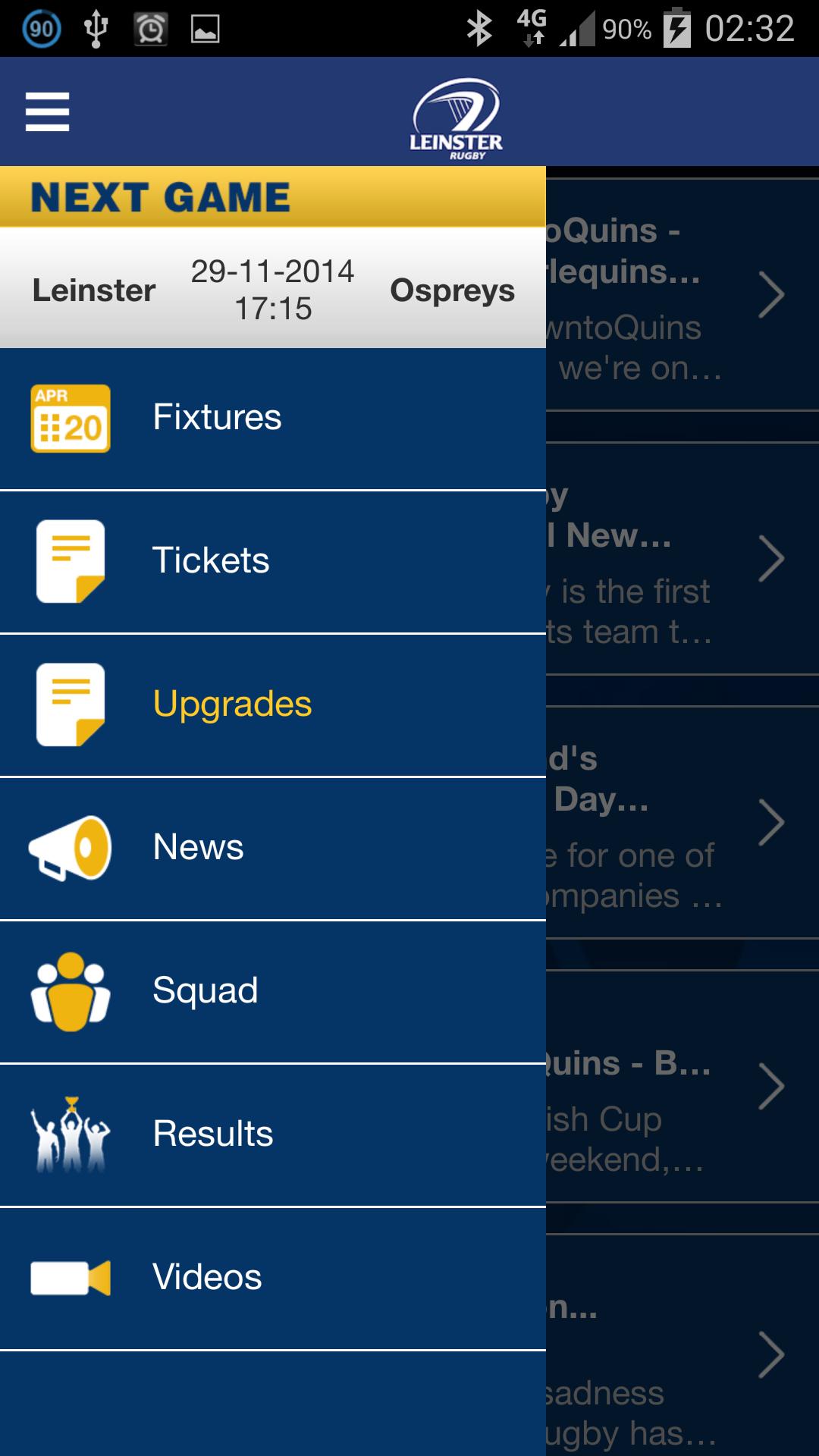The image size is (819, 1456).
Task: Choose Tickets in the navigation drawer
Action: tap(212, 561)
